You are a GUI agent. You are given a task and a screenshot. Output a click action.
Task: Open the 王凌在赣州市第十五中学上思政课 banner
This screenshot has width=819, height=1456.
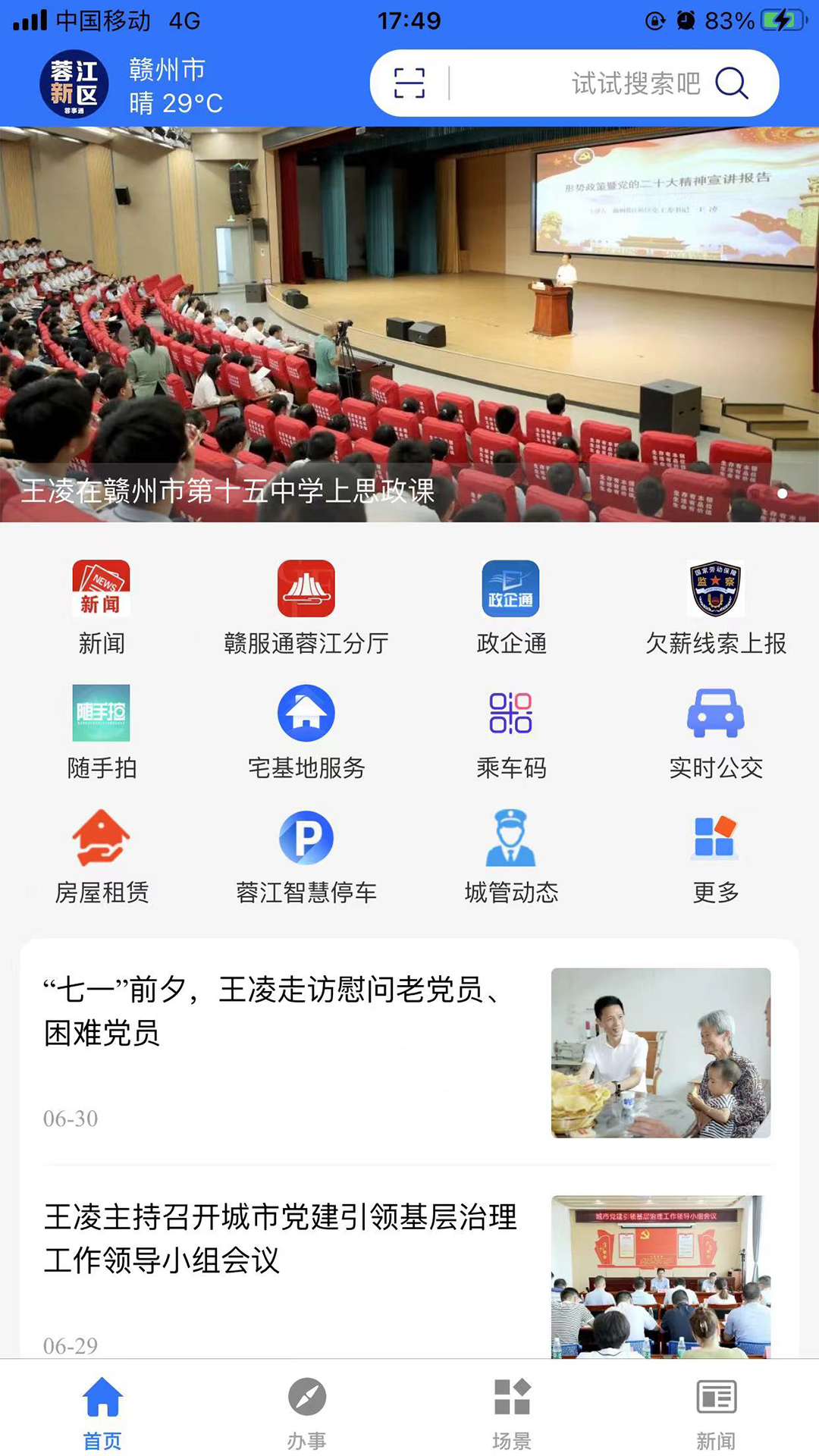[409, 325]
